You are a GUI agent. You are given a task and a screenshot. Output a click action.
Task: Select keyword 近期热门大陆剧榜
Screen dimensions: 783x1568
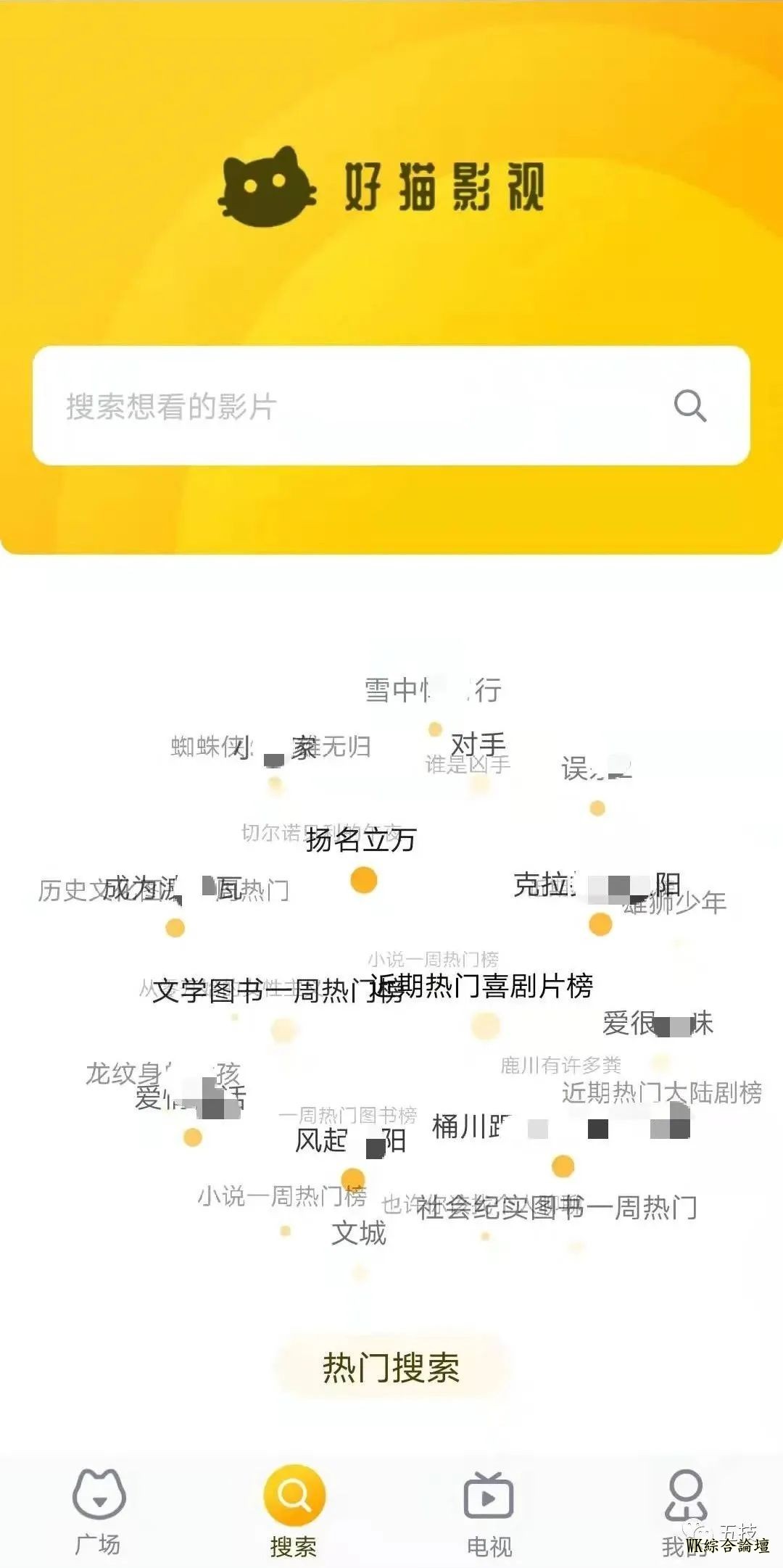tap(661, 1092)
